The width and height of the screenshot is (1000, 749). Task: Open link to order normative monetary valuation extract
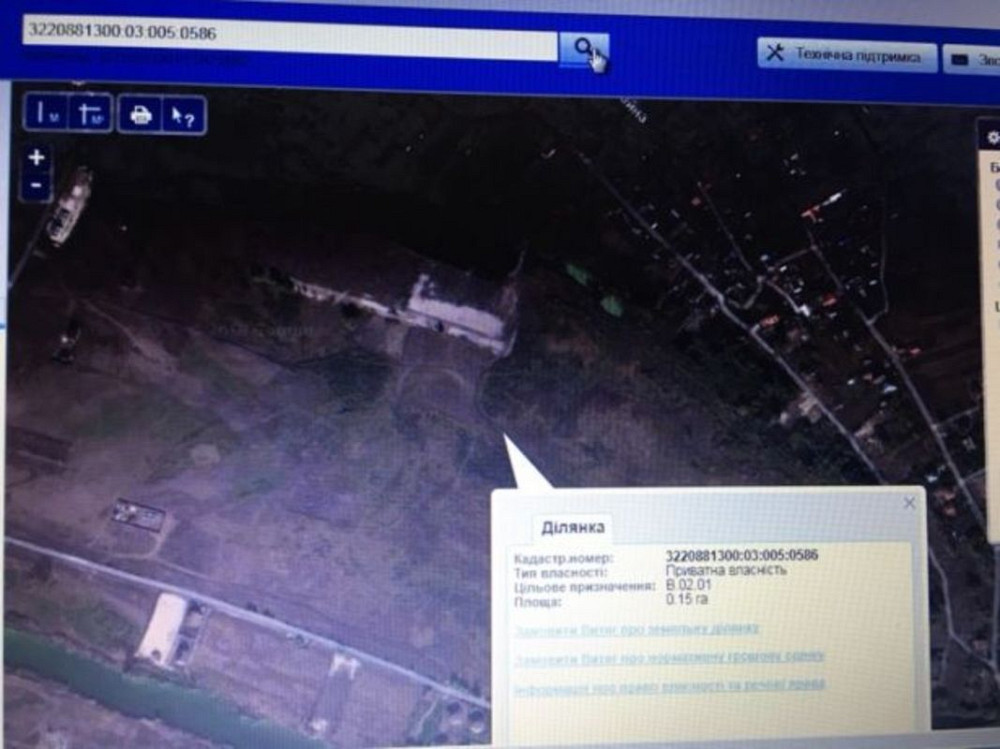pos(668,657)
